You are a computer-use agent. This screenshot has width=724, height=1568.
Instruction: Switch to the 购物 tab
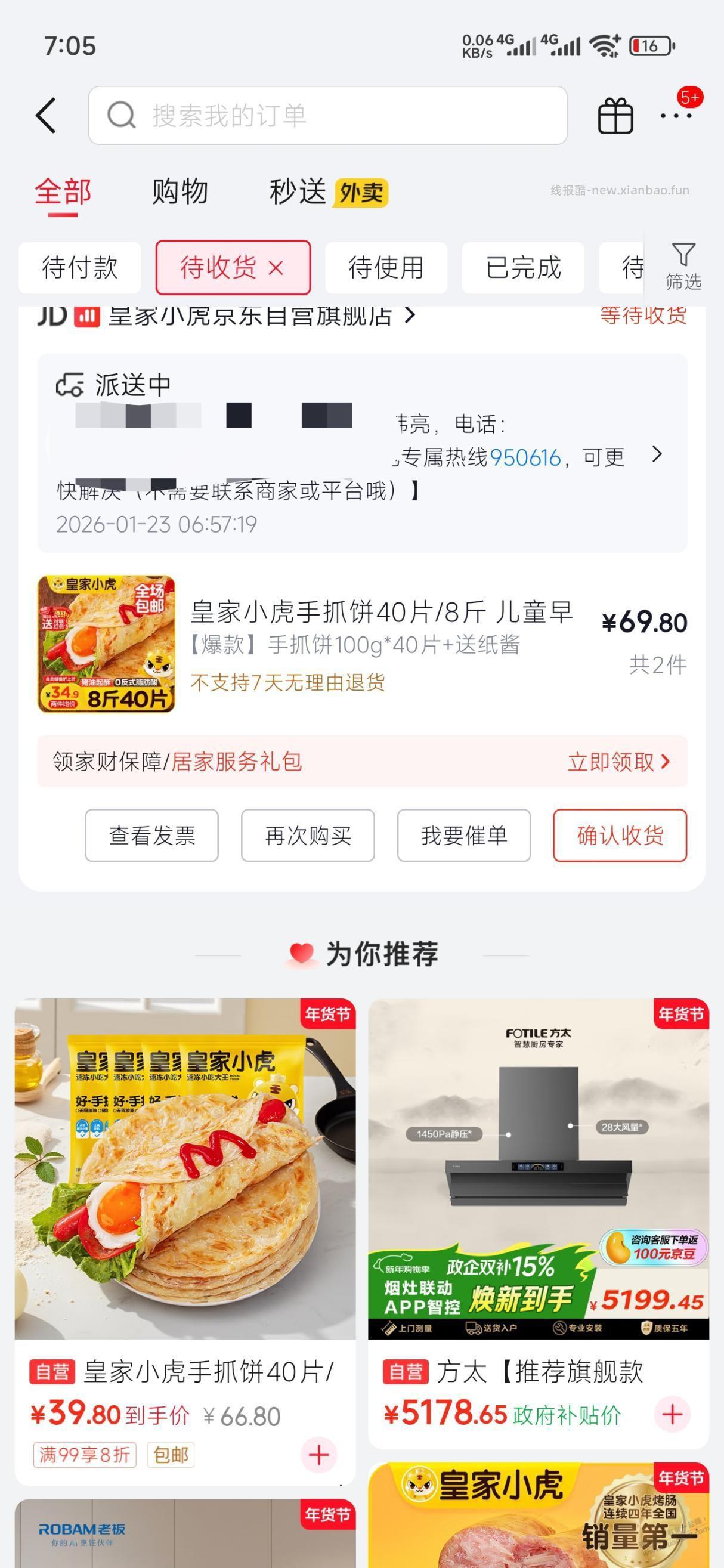[x=180, y=190]
